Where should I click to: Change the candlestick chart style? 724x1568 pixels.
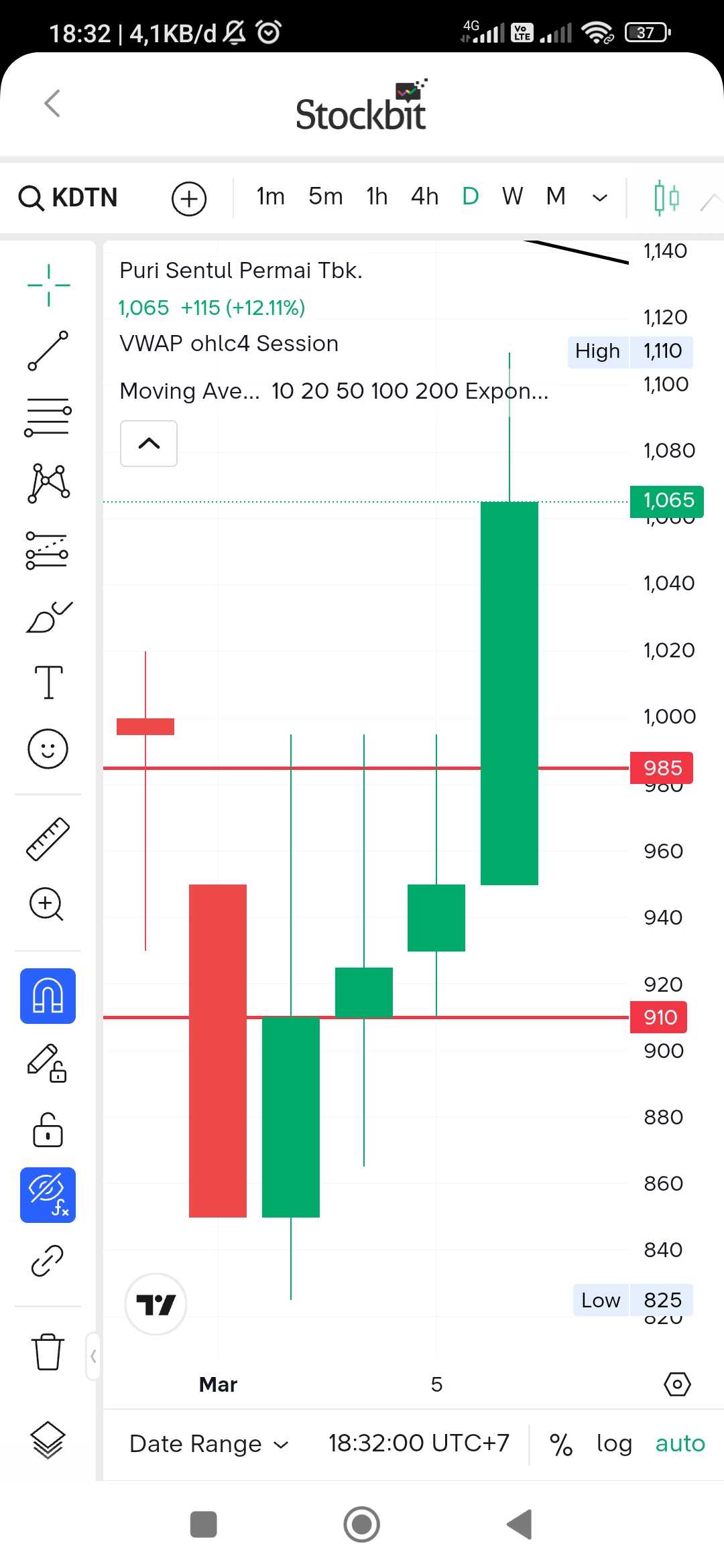[666, 198]
